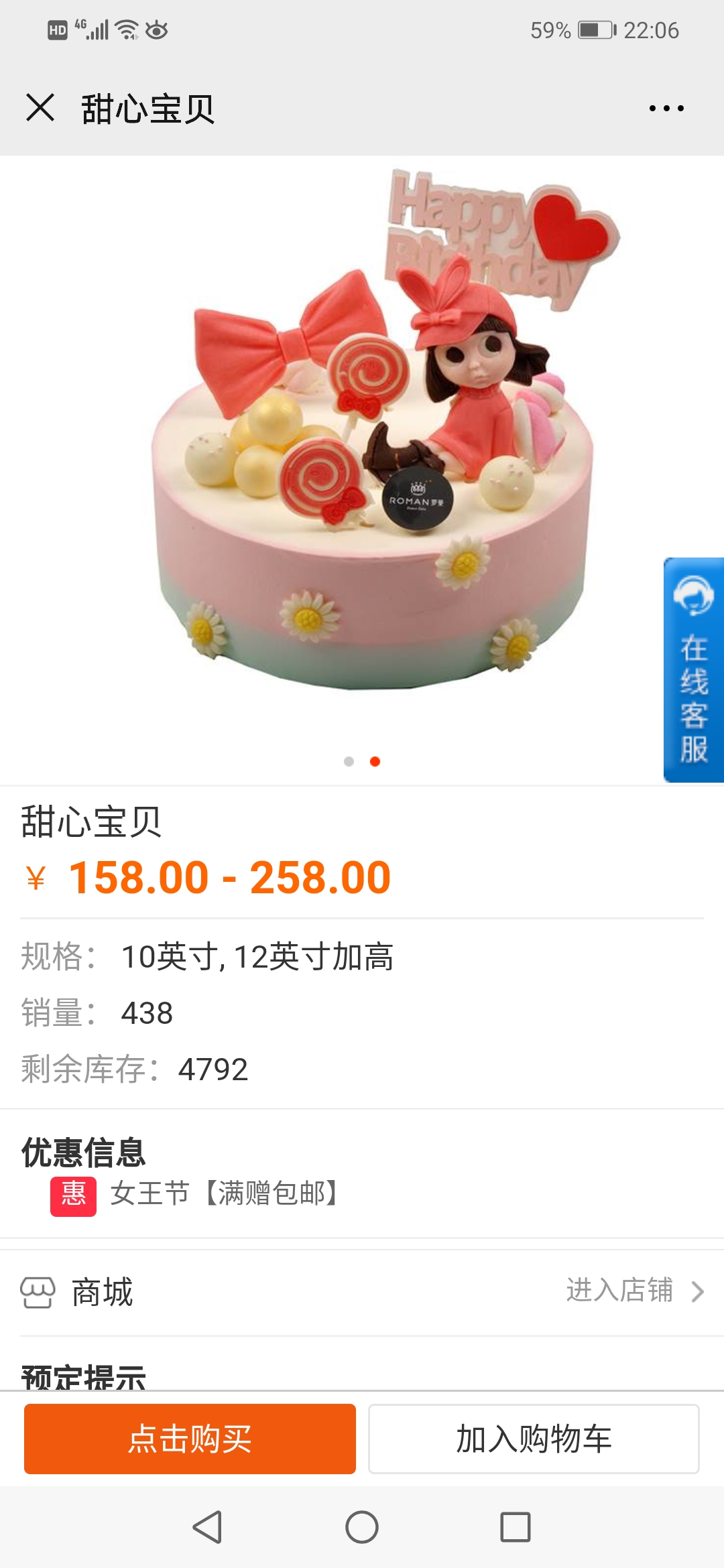Contact 在线客服 online support
724x1568 pixels.
coord(694,670)
